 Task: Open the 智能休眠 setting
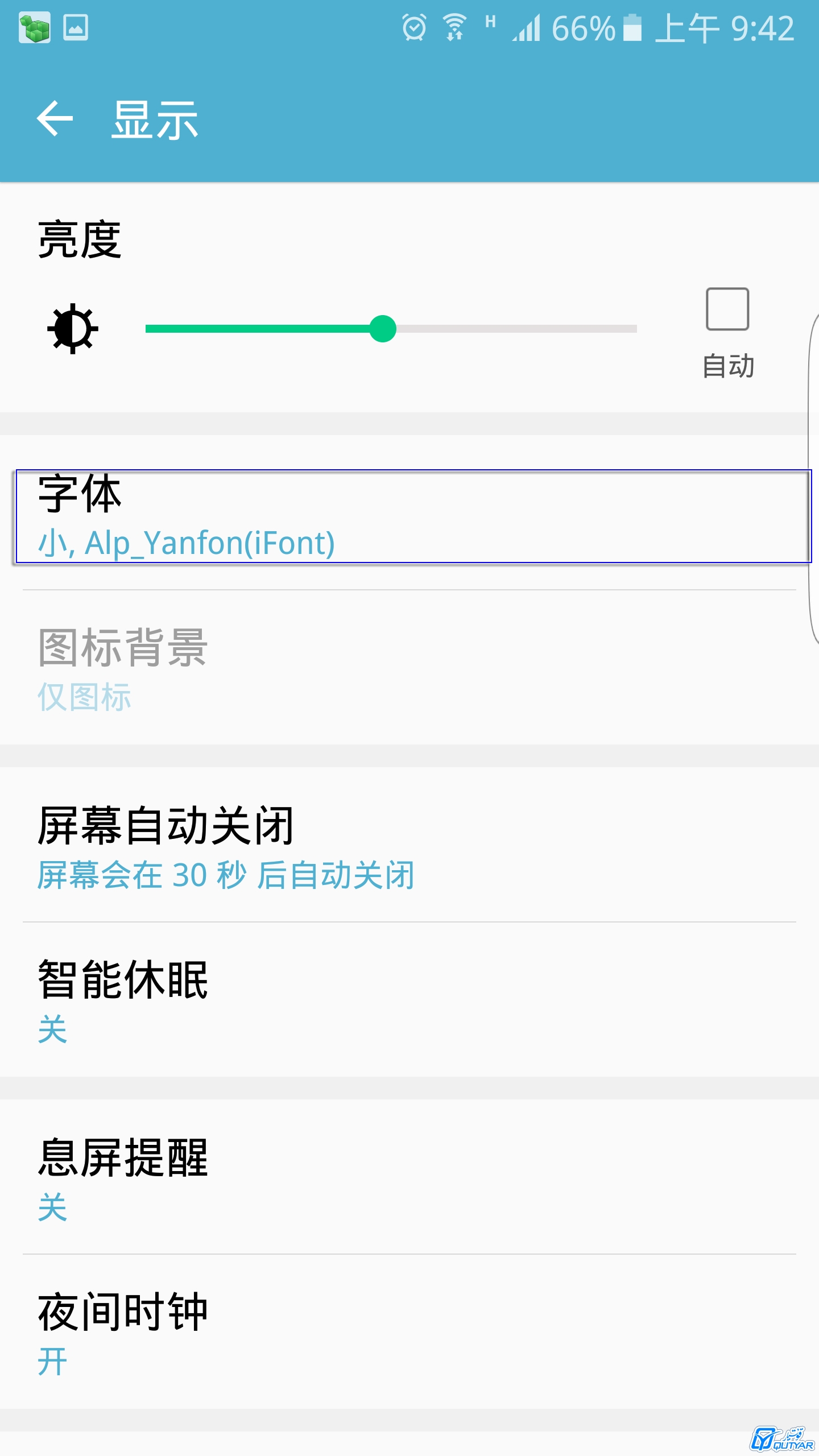pyautogui.click(x=409, y=999)
